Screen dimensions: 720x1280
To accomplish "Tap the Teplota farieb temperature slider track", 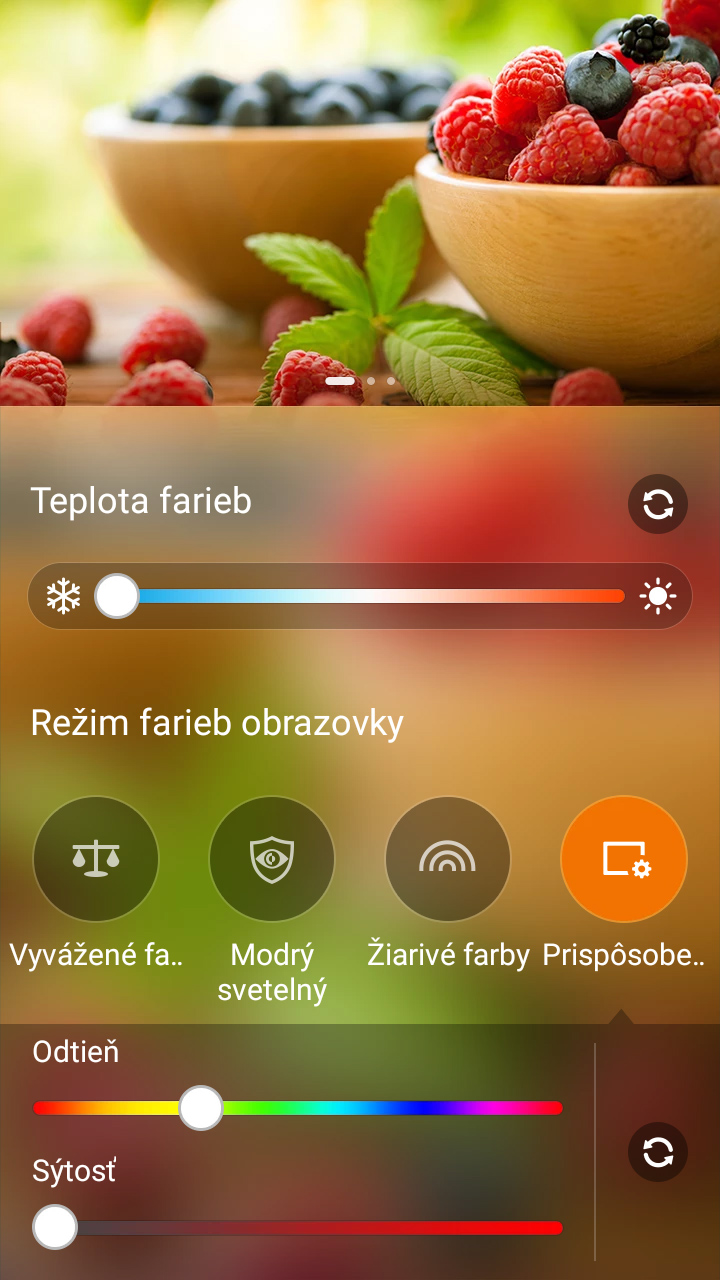I will pyautogui.click(x=360, y=596).
